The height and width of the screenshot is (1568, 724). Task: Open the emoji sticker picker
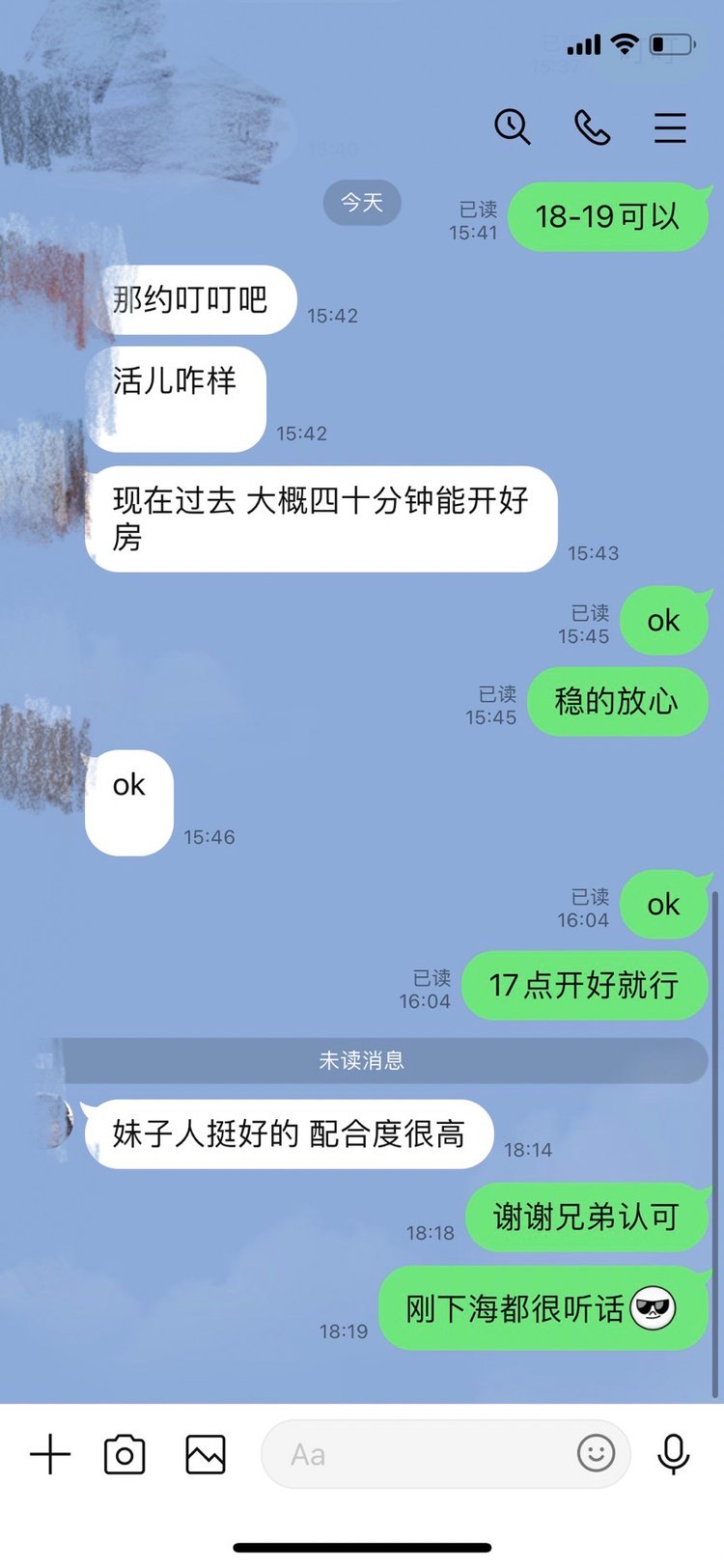tap(596, 1452)
